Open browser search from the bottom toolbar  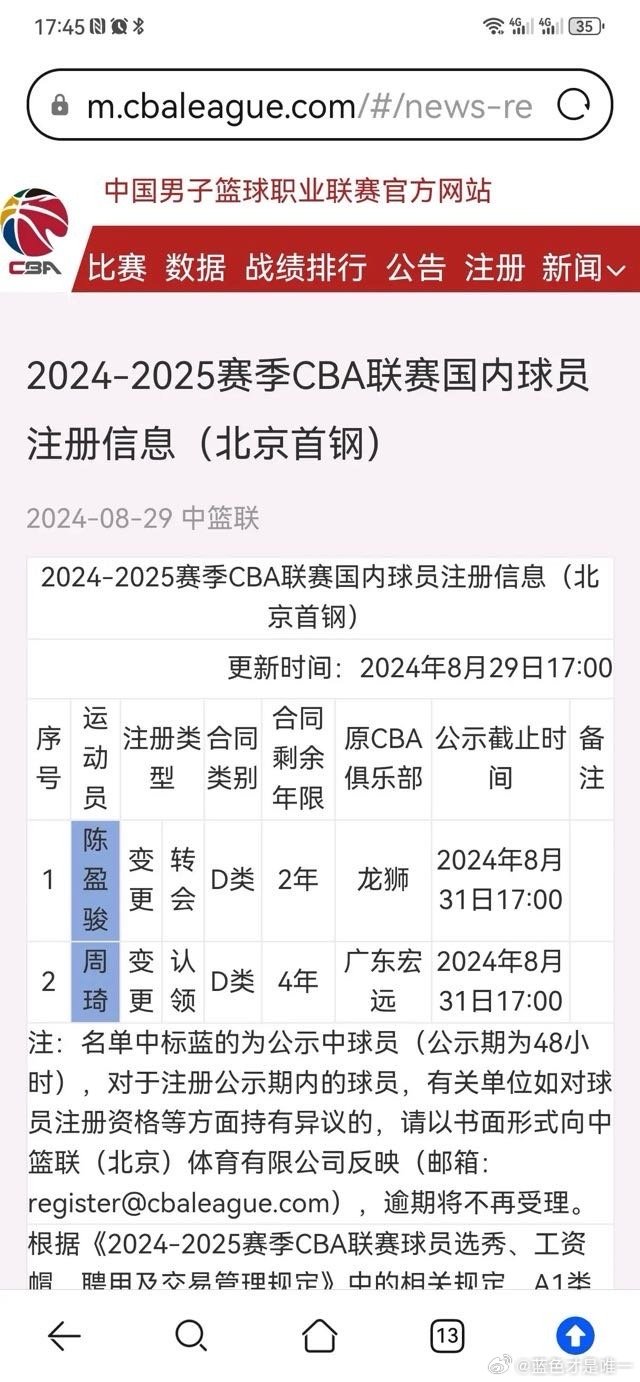coord(191,1335)
